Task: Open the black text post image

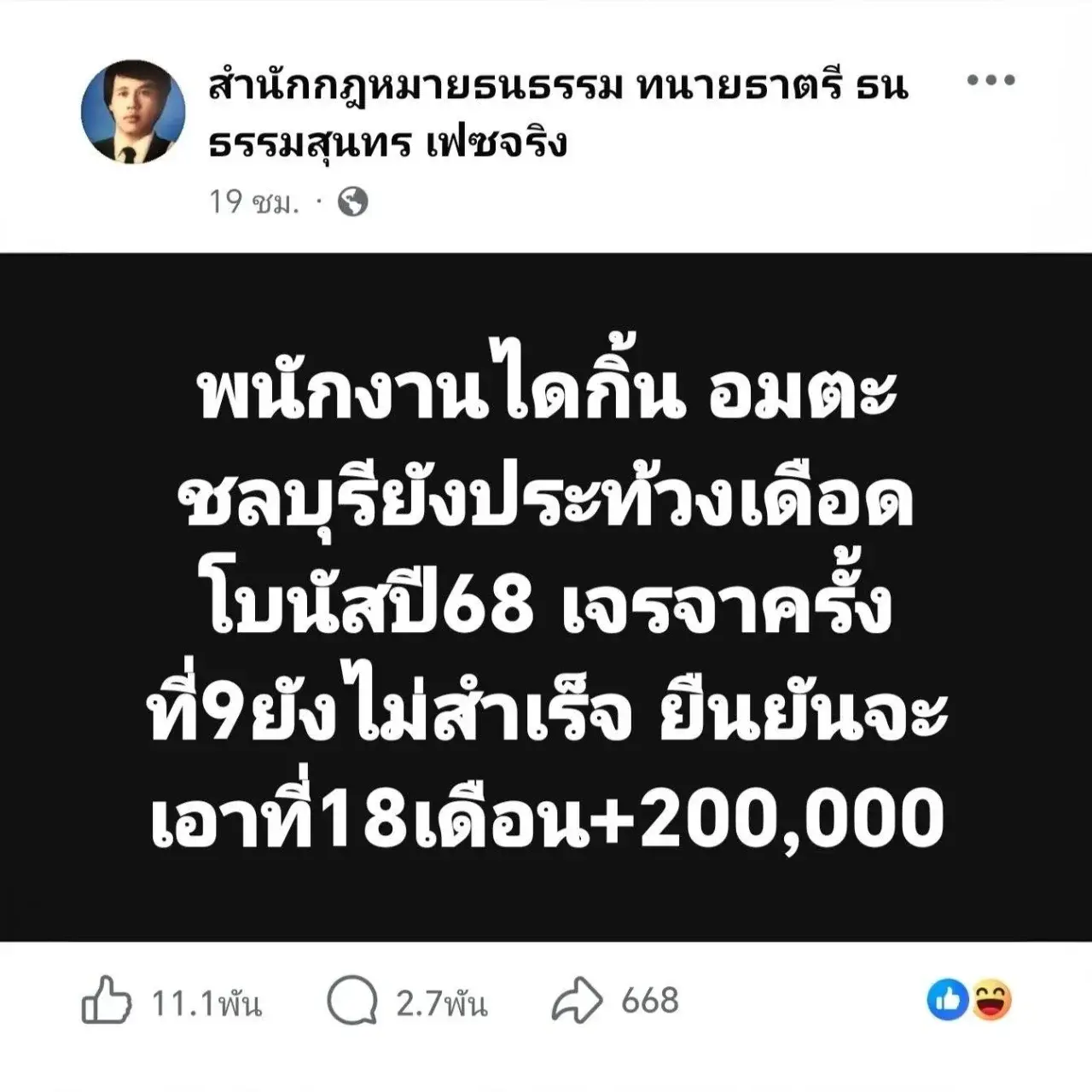Action: 546,597
